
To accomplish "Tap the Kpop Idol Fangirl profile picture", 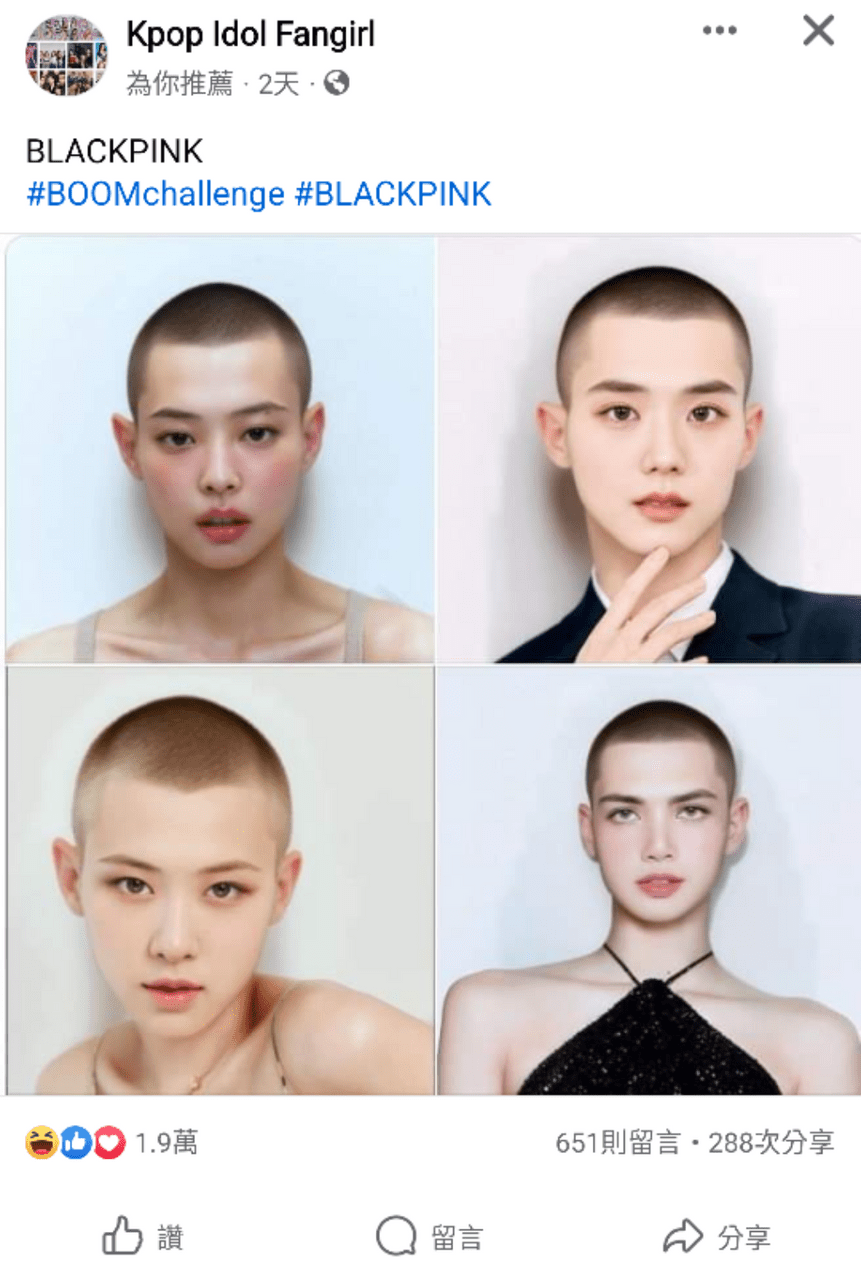I will 66,55.
